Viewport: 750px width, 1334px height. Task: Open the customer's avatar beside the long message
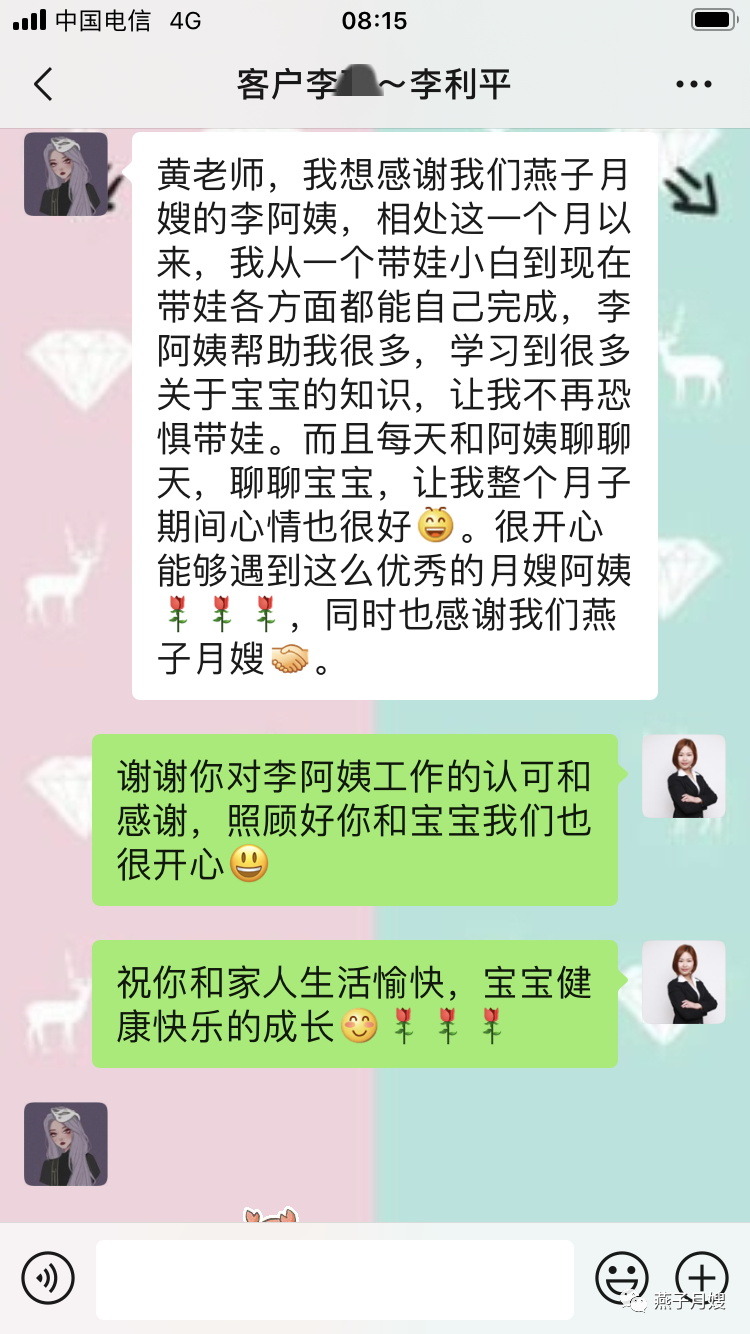(x=66, y=174)
